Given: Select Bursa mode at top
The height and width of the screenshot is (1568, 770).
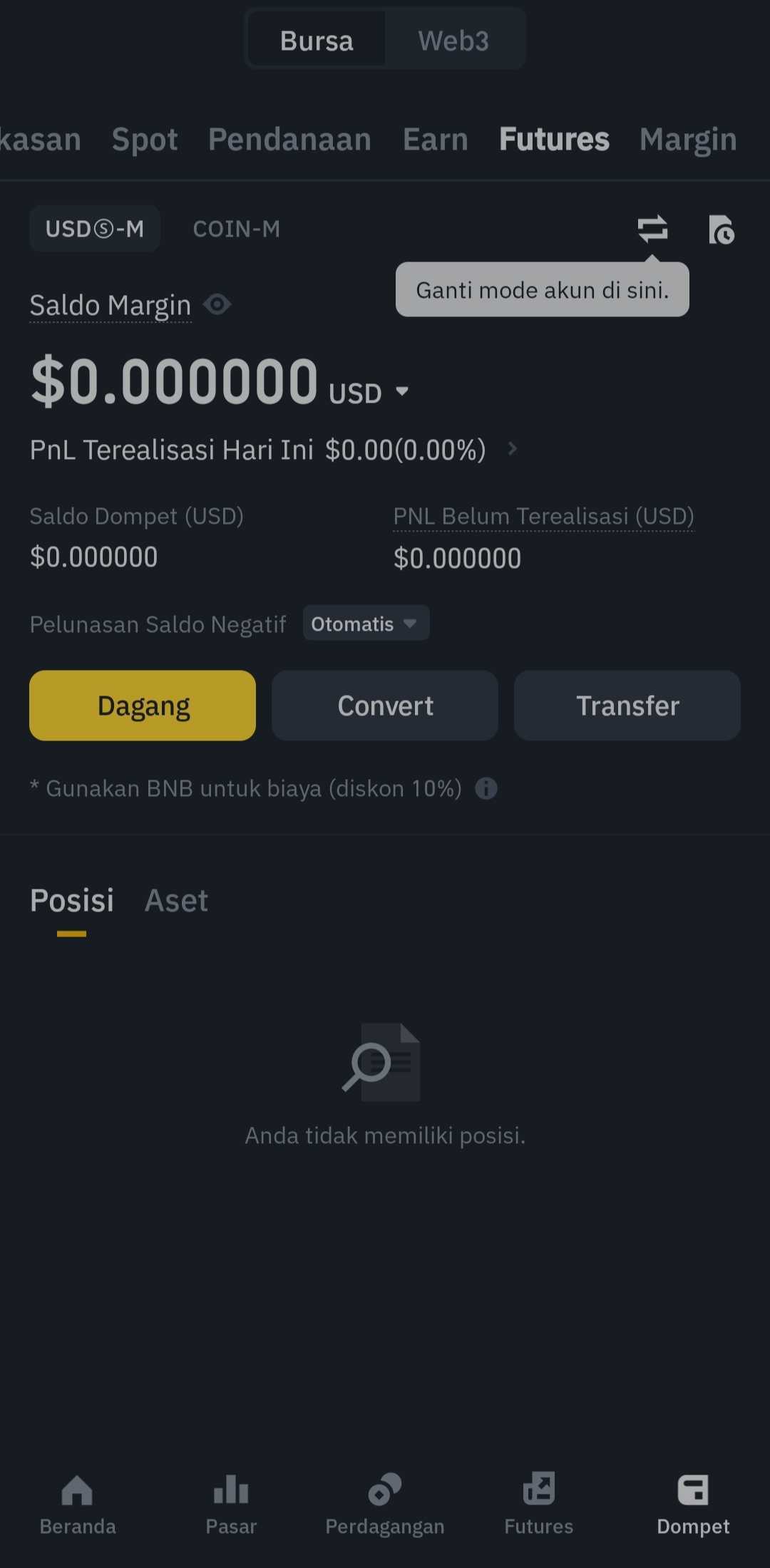Looking at the screenshot, I should [317, 40].
